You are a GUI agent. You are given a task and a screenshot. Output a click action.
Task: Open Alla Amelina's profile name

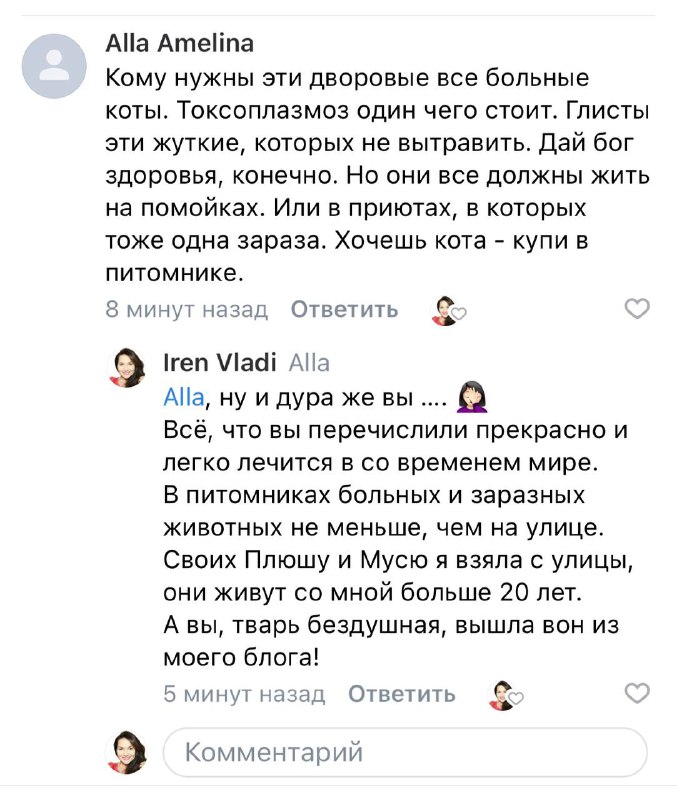tap(179, 43)
